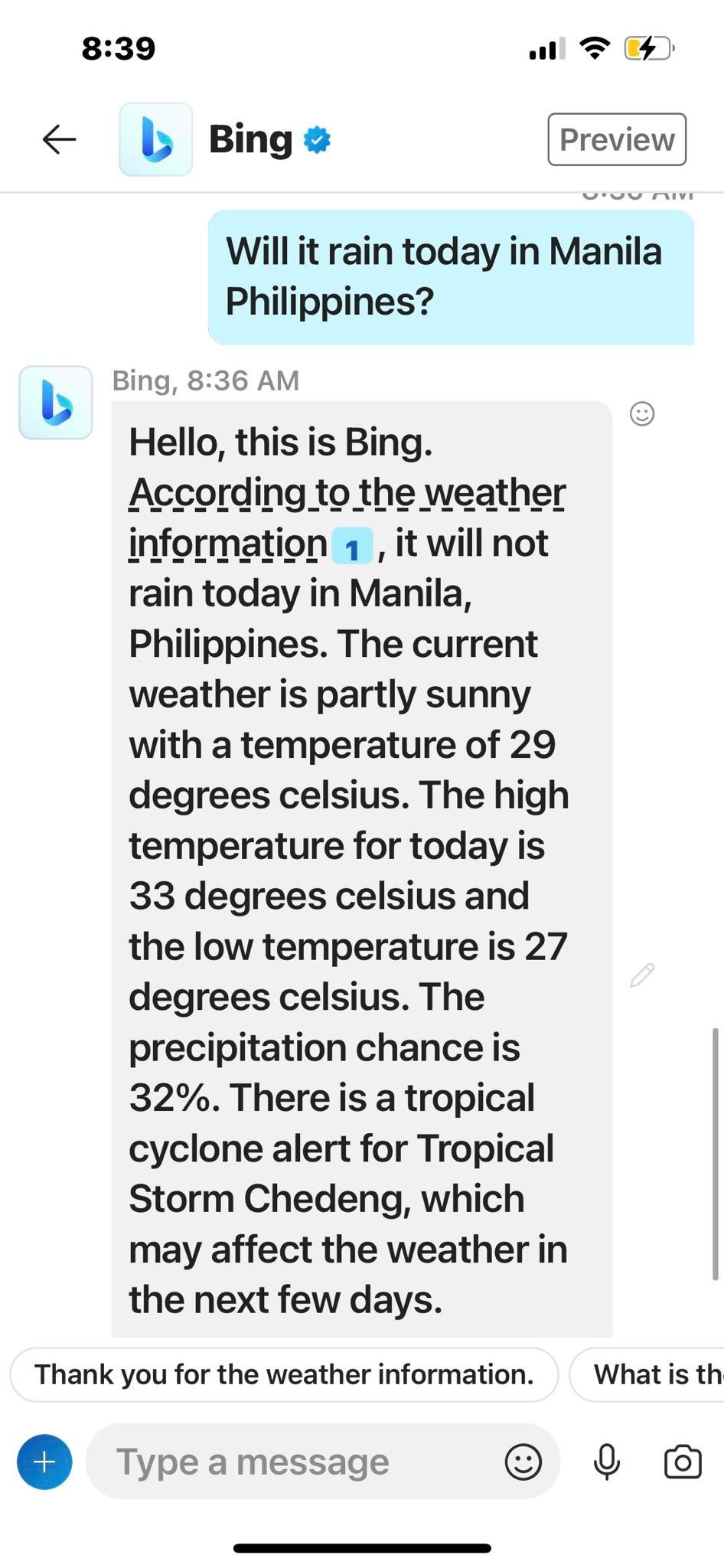Open citation 1 in Bing's reply
Viewport: 724px width, 1568px height.
coord(352,547)
